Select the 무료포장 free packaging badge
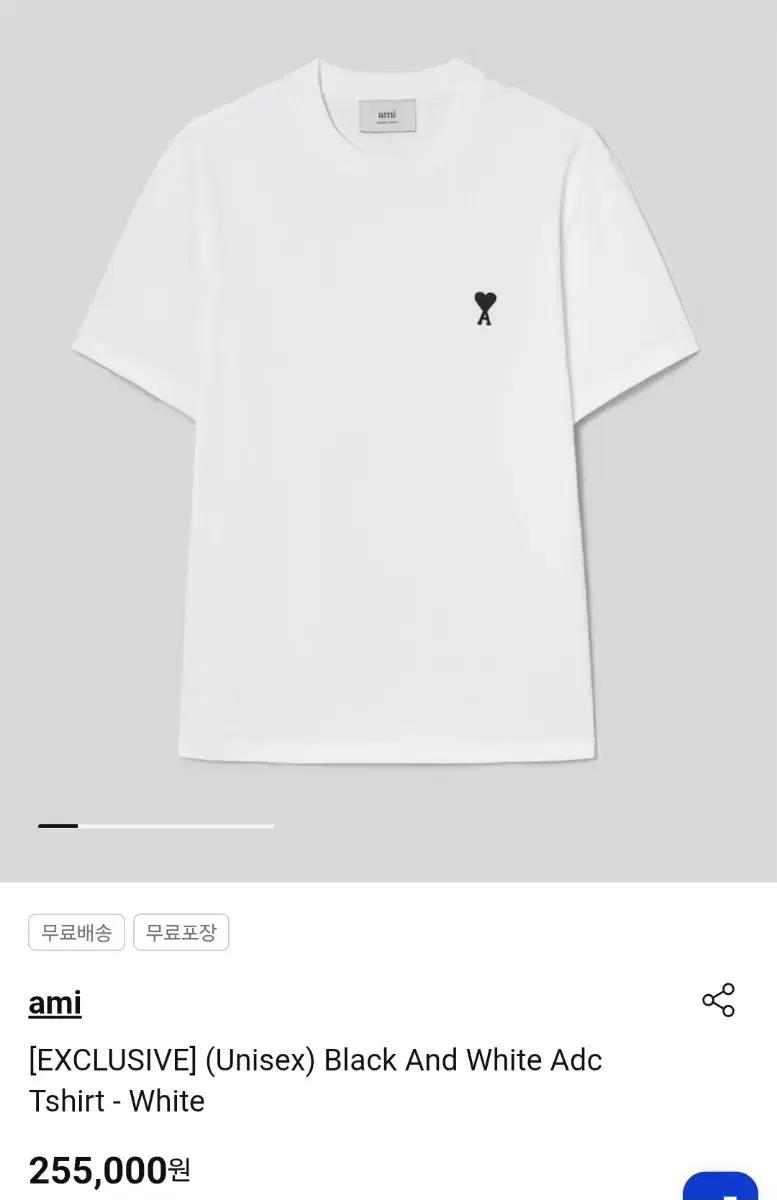 pyautogui.click(x=181, y=932)
